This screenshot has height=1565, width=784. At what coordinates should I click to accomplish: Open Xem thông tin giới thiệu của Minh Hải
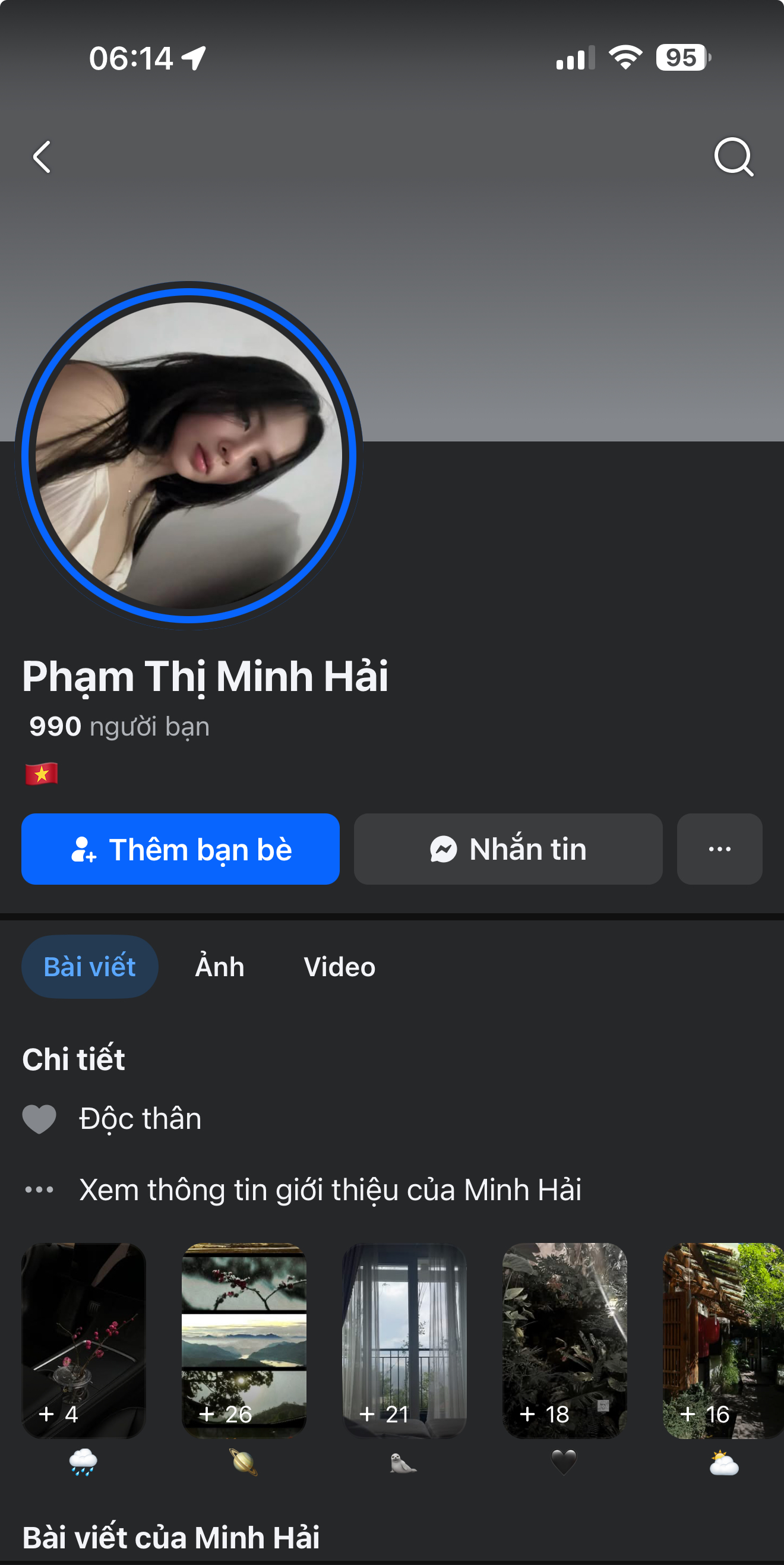330,1189
